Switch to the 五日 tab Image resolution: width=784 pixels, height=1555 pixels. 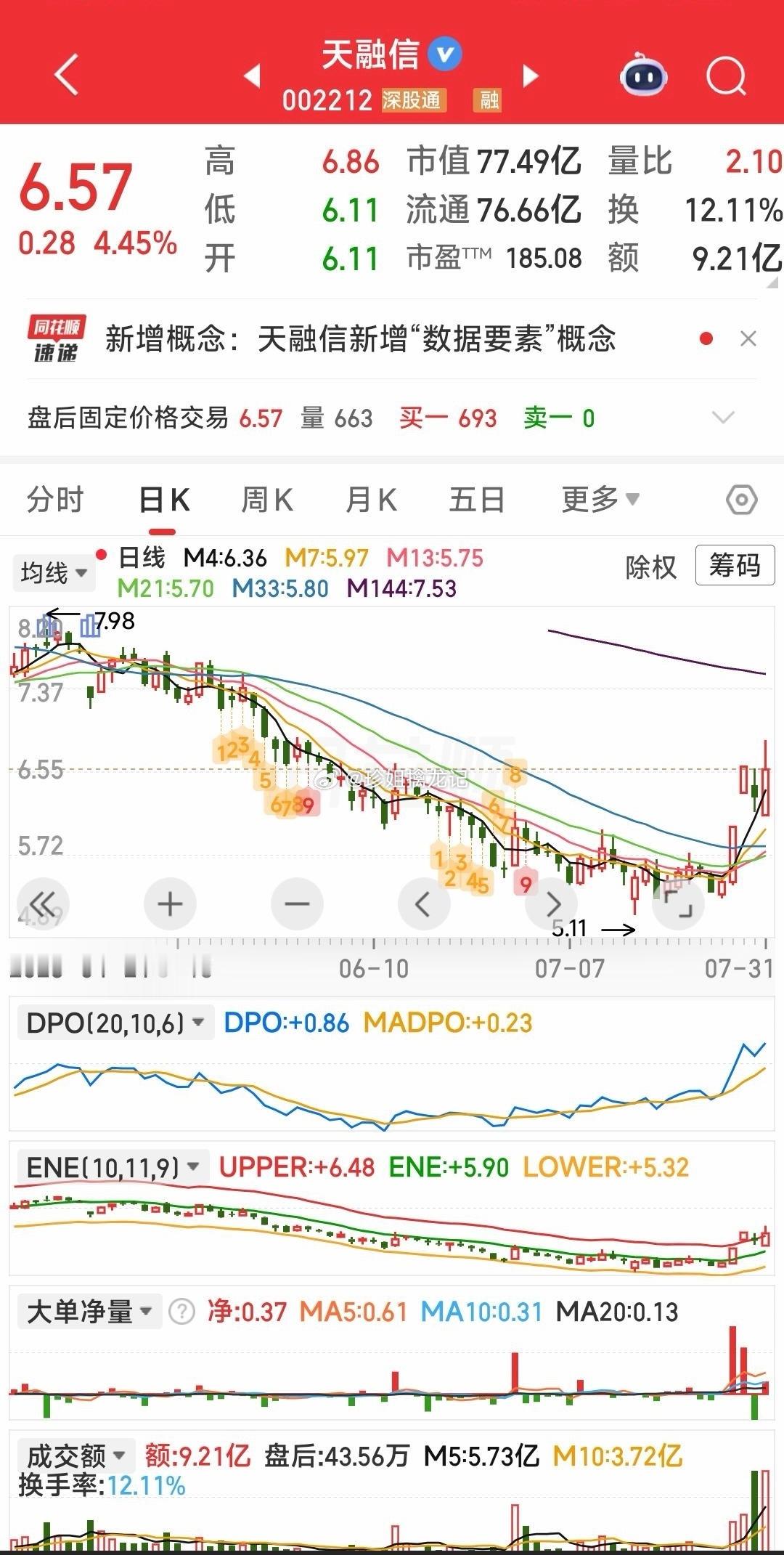pyautogui.click(x=477, y=500)
